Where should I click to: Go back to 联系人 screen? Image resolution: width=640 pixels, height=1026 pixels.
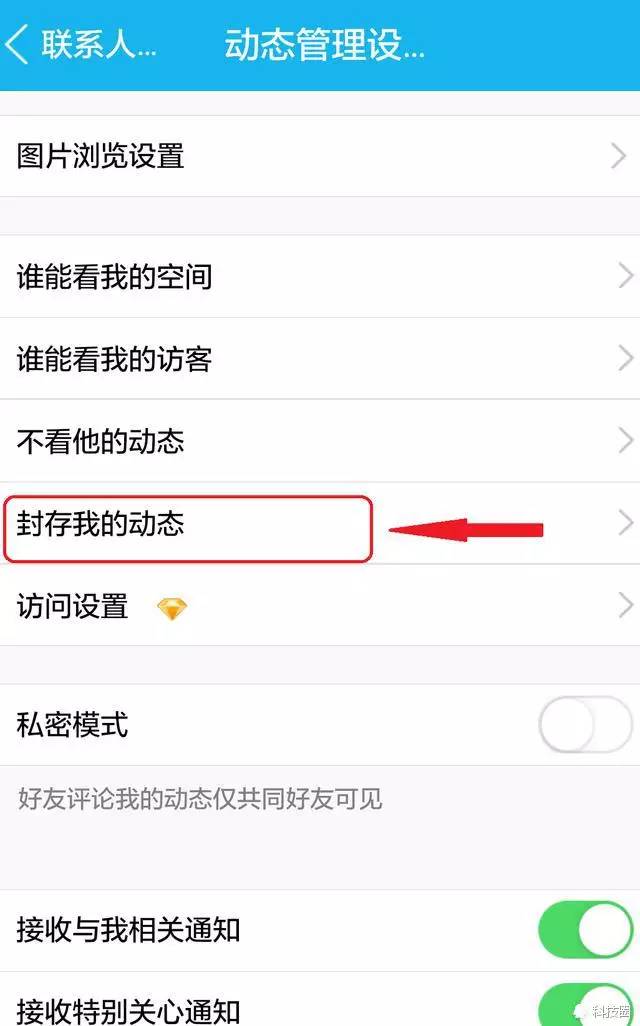(80, 45)
